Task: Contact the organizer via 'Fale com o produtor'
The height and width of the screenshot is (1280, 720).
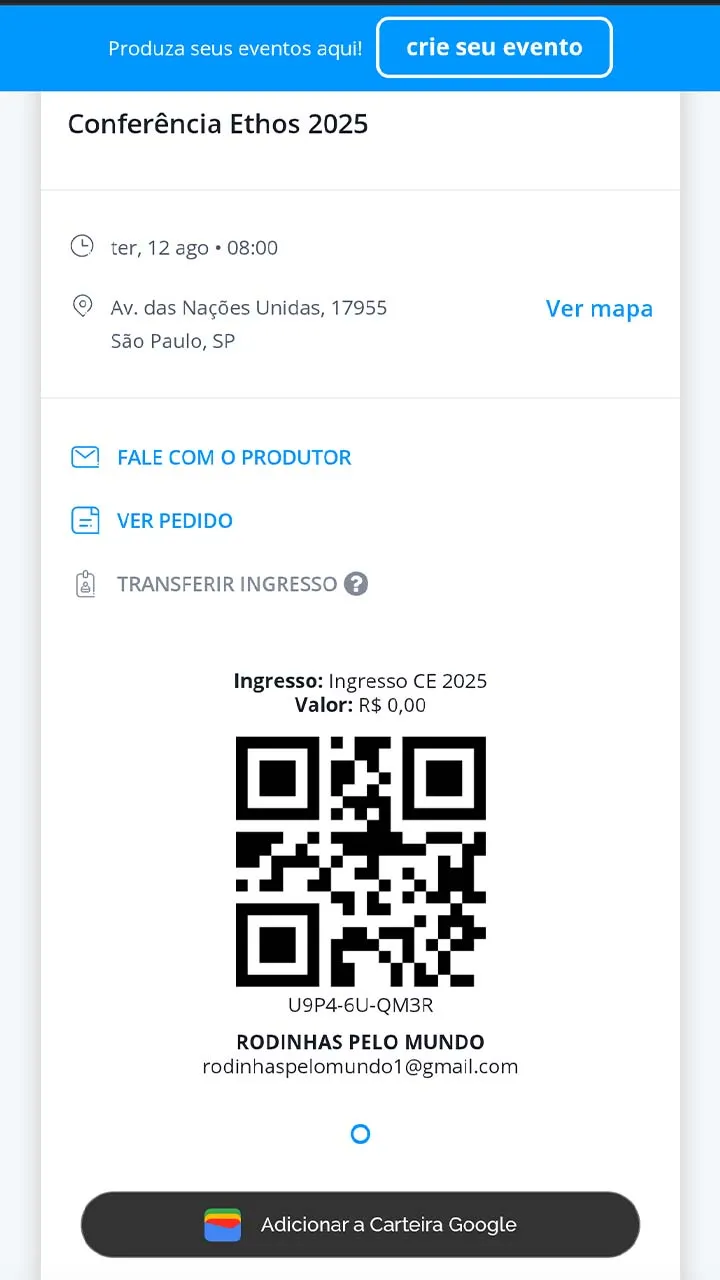Action: coord(234,457)
